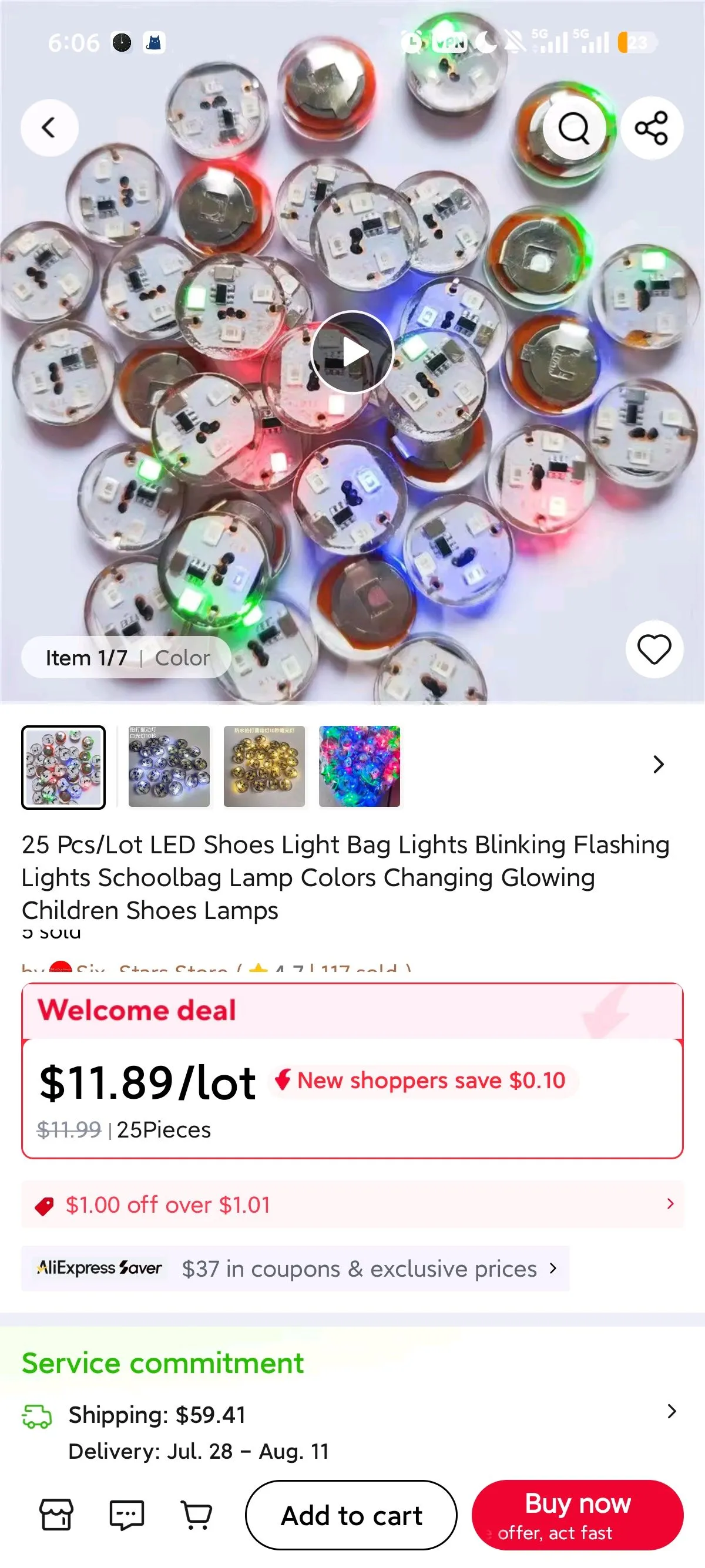Message the seller via chat icon

pos(127,1515)
